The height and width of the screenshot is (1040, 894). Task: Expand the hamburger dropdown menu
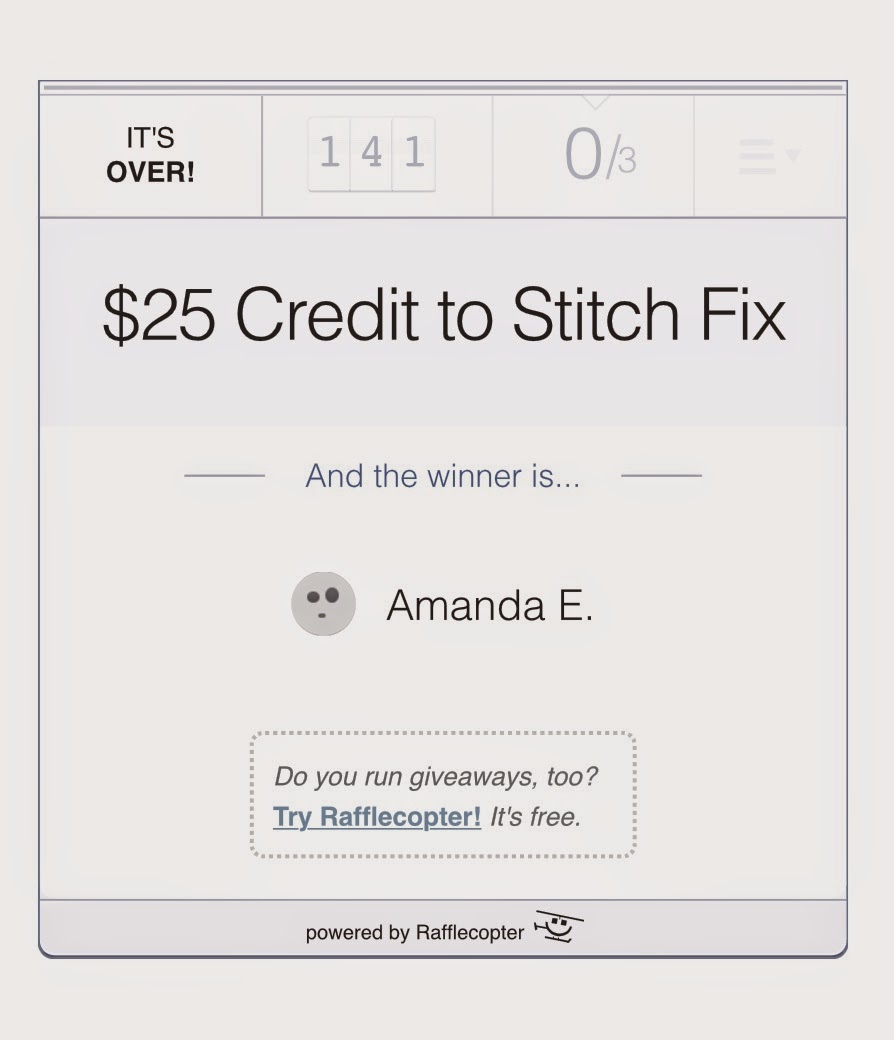[768, 156]
